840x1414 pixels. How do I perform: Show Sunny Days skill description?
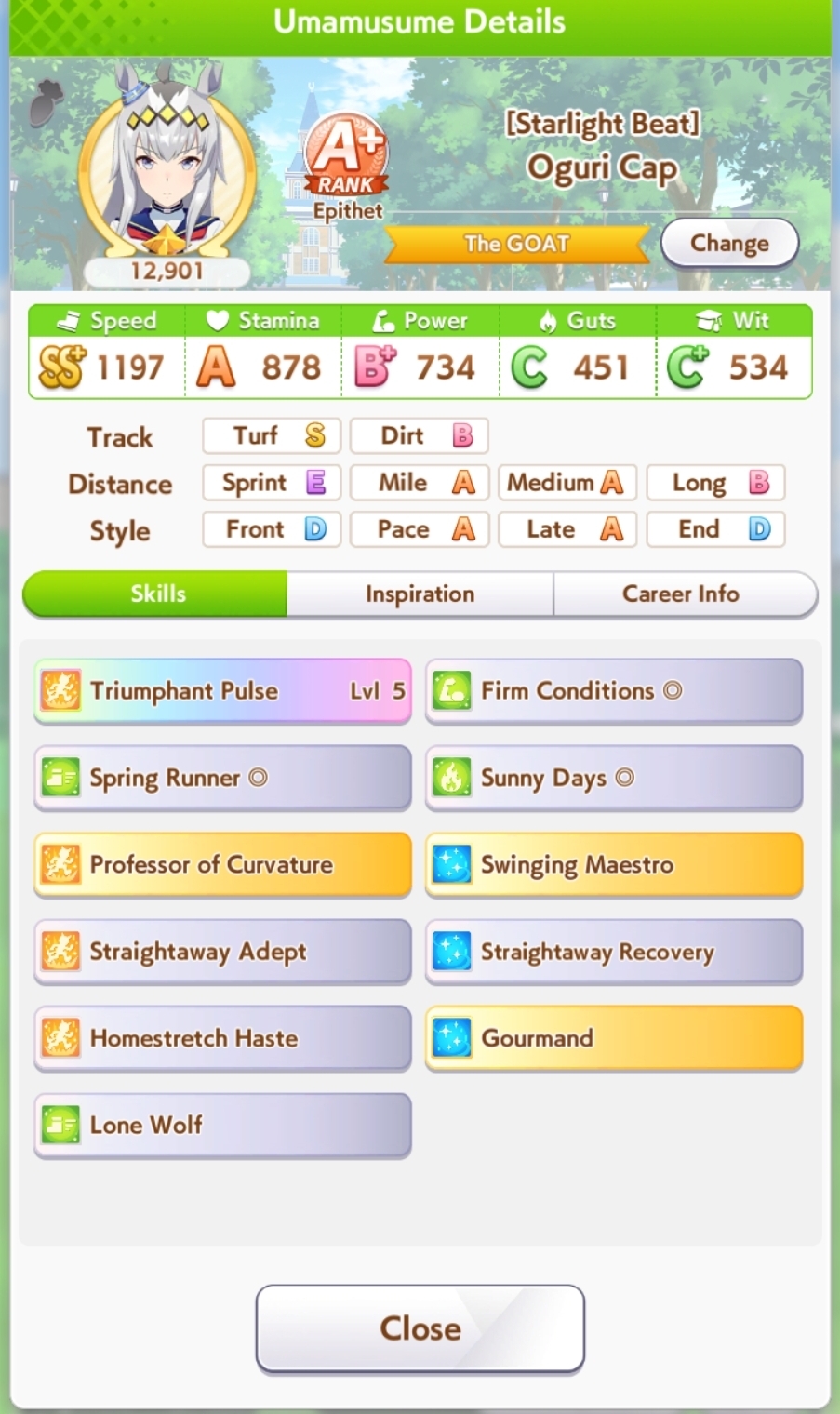(x=614, y=777)
